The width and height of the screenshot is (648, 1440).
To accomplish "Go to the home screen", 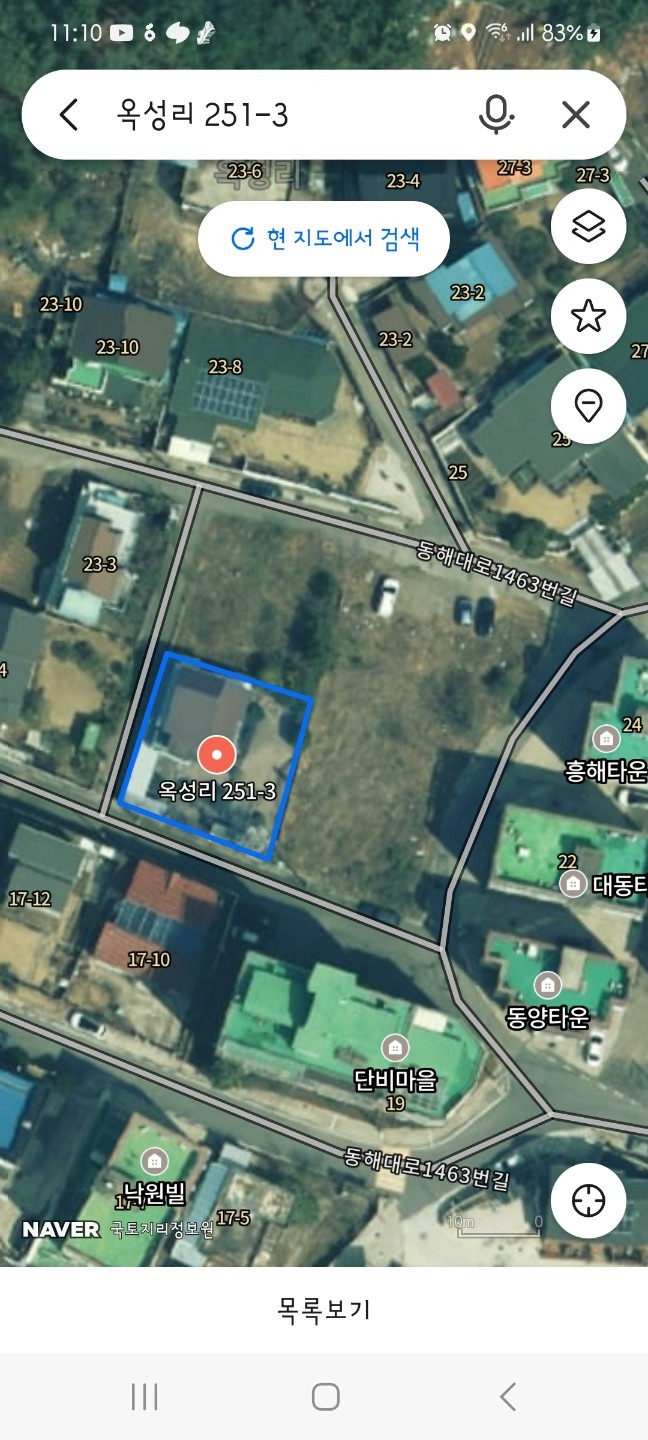I will click(325, 1397).
